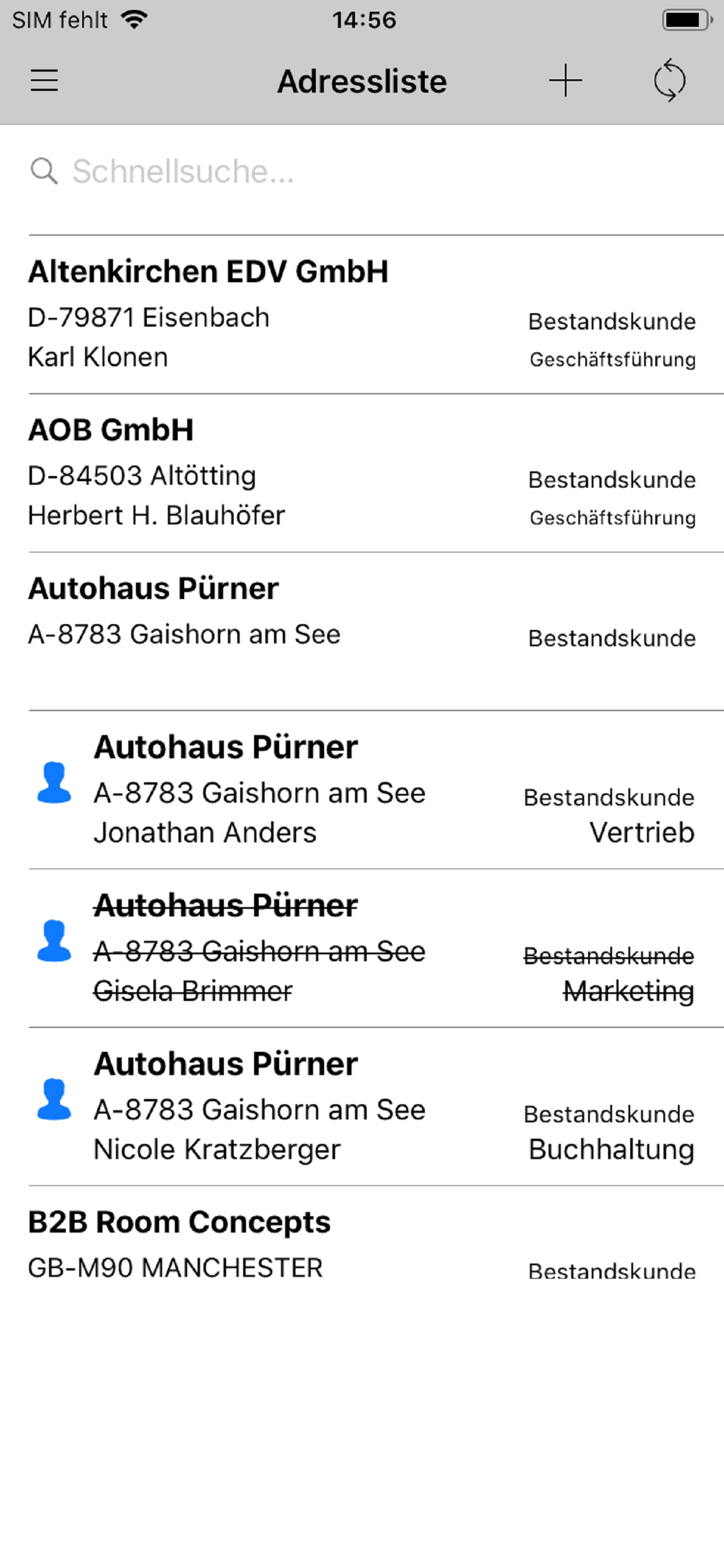Screen dimensions: 724x1568
Task: Open AOB GmbH address entry
Action: click(x=362, y=473)
